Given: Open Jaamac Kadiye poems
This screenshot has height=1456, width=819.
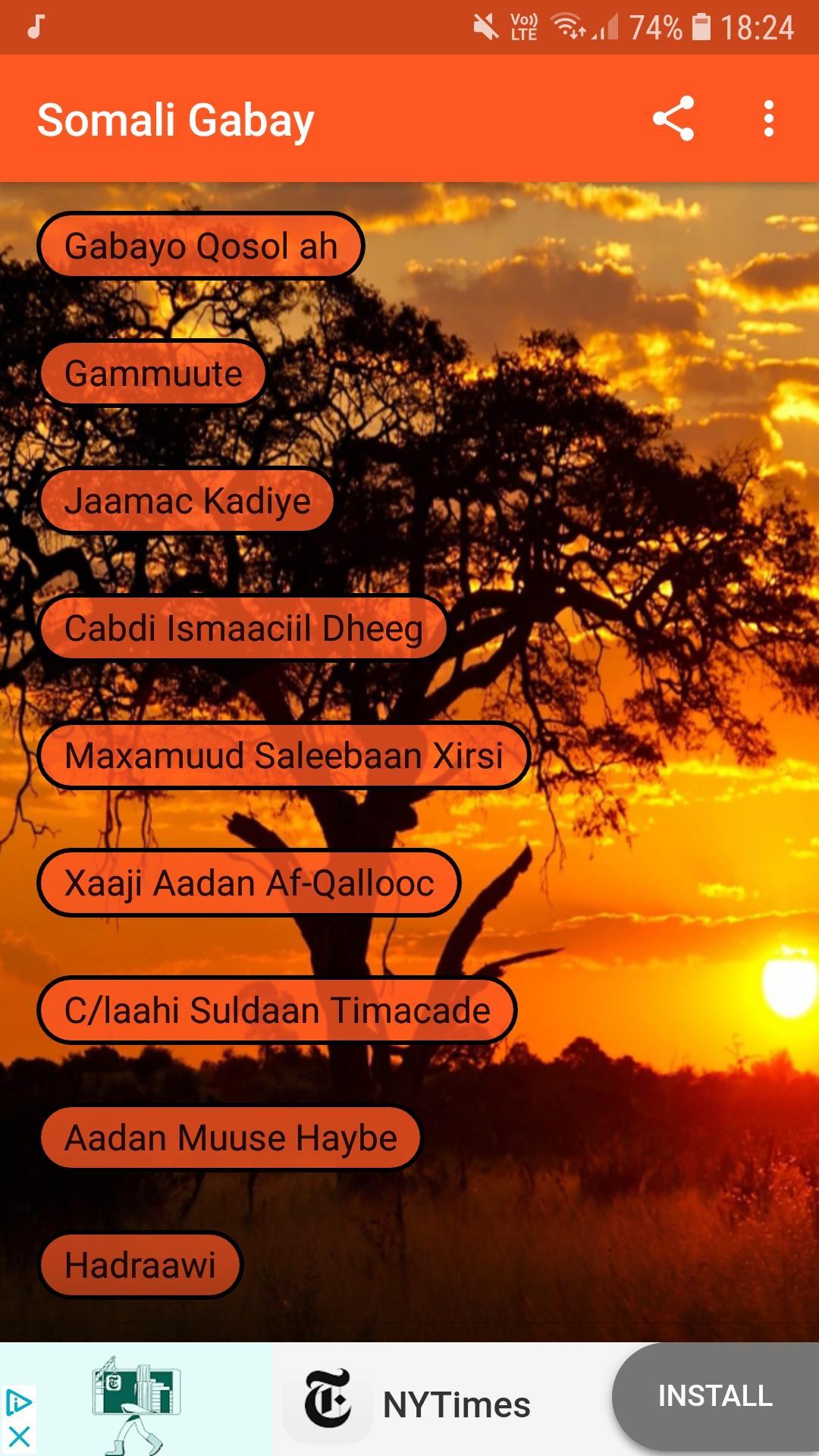Looking at the screenshot, I should tap(187, 500).
